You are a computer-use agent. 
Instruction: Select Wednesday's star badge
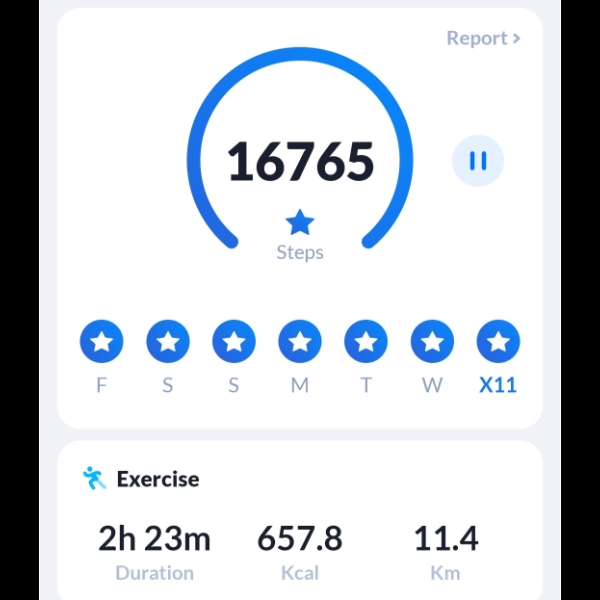click(x=432, y=342)
